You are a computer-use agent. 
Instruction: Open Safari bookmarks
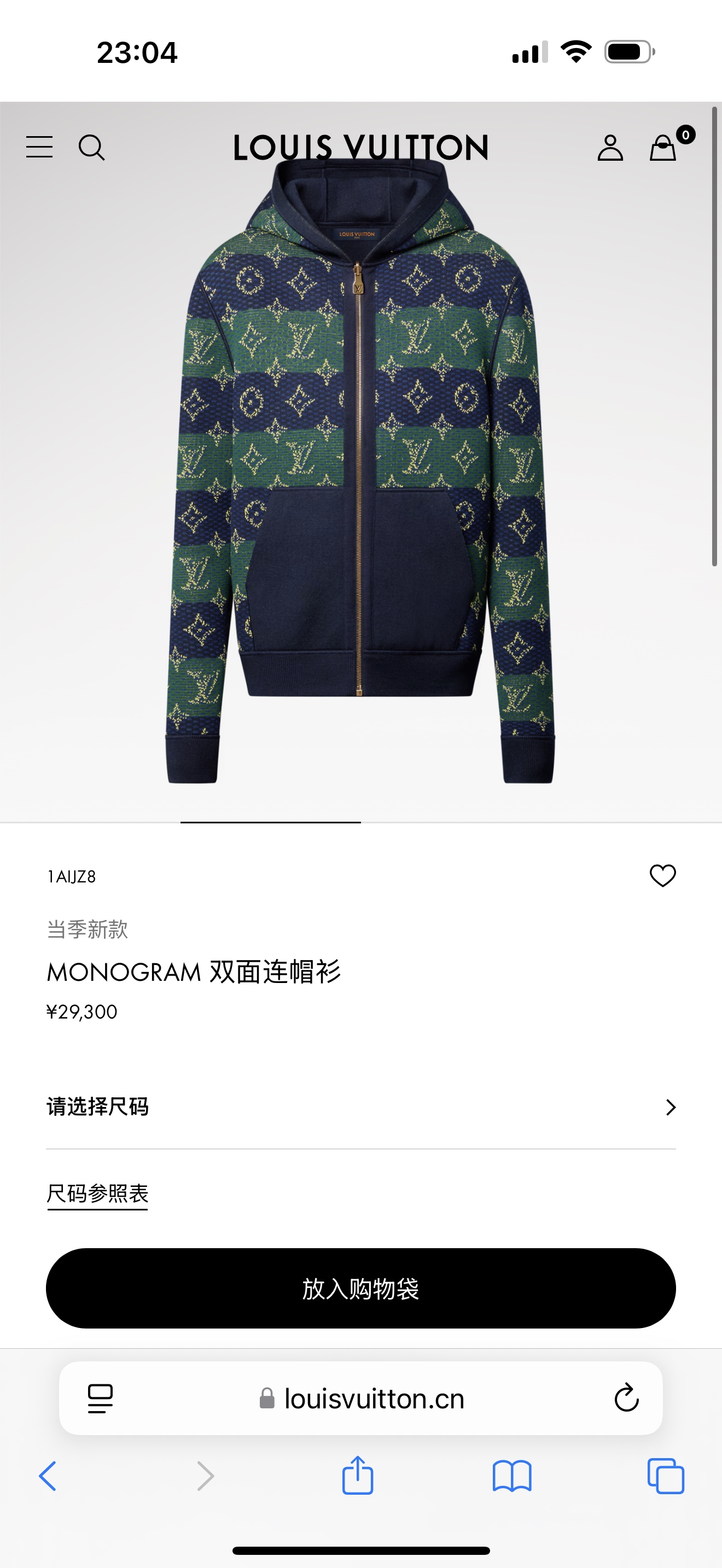(x=512, y=1476)
